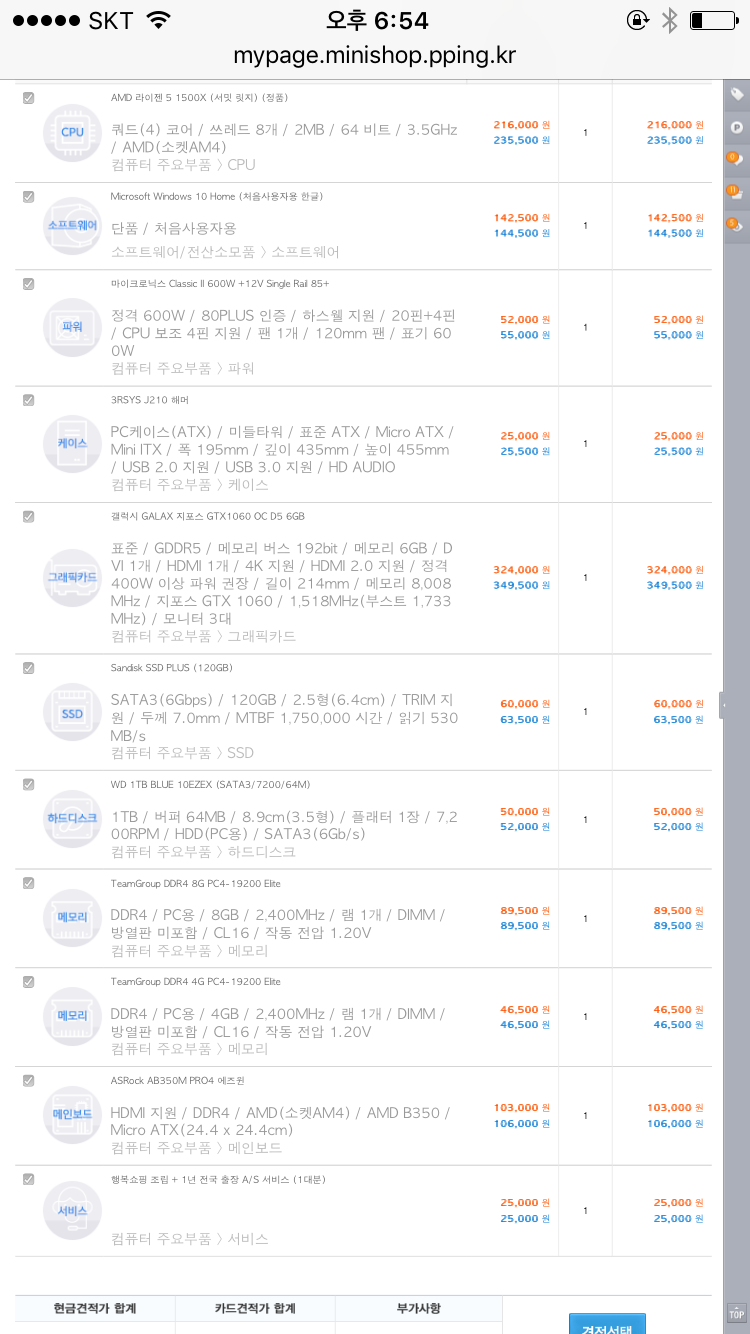Screen dimensions: 750x1334
Task: Uncheck TeamGroup DDR4 4G memory
Action: coord(28,982)
